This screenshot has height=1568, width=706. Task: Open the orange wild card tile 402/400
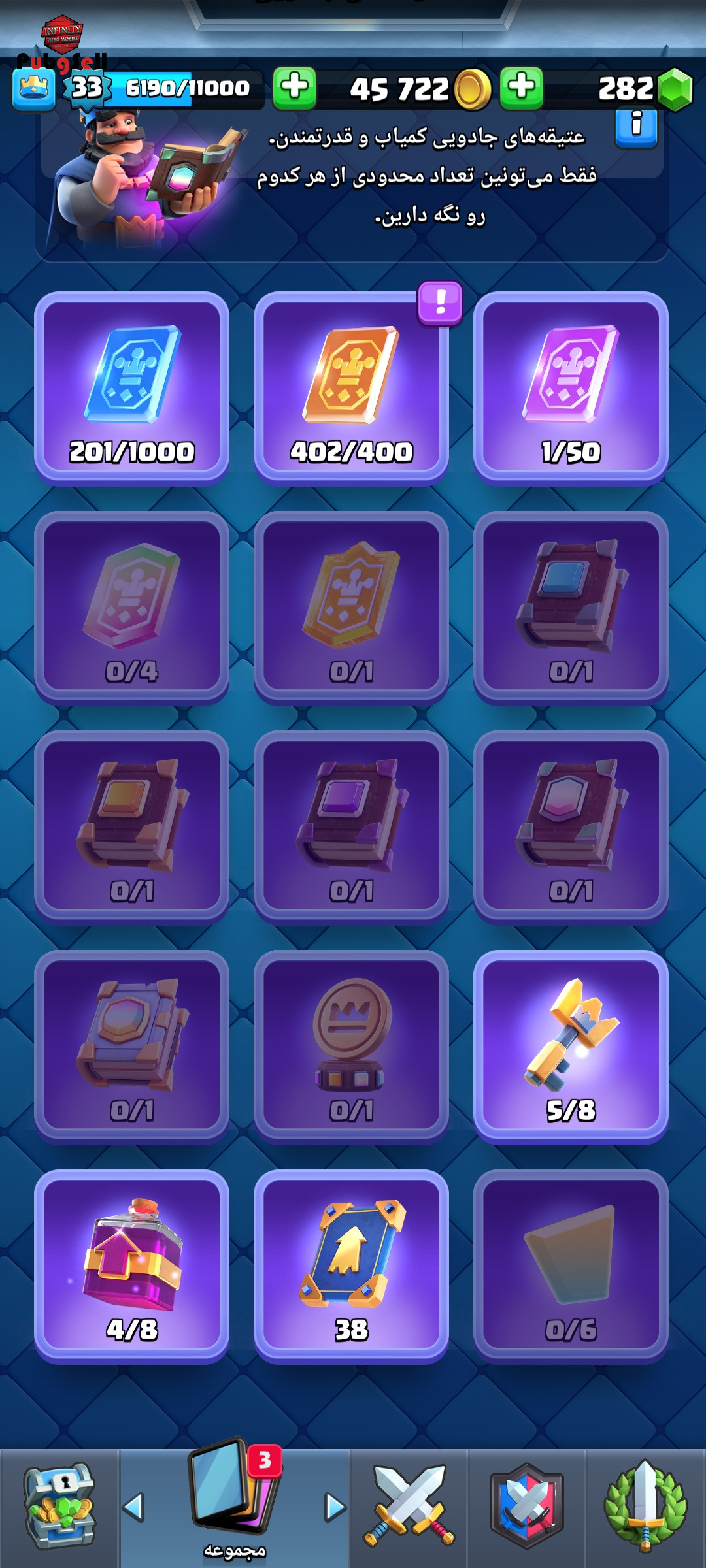tap(351, 389)
